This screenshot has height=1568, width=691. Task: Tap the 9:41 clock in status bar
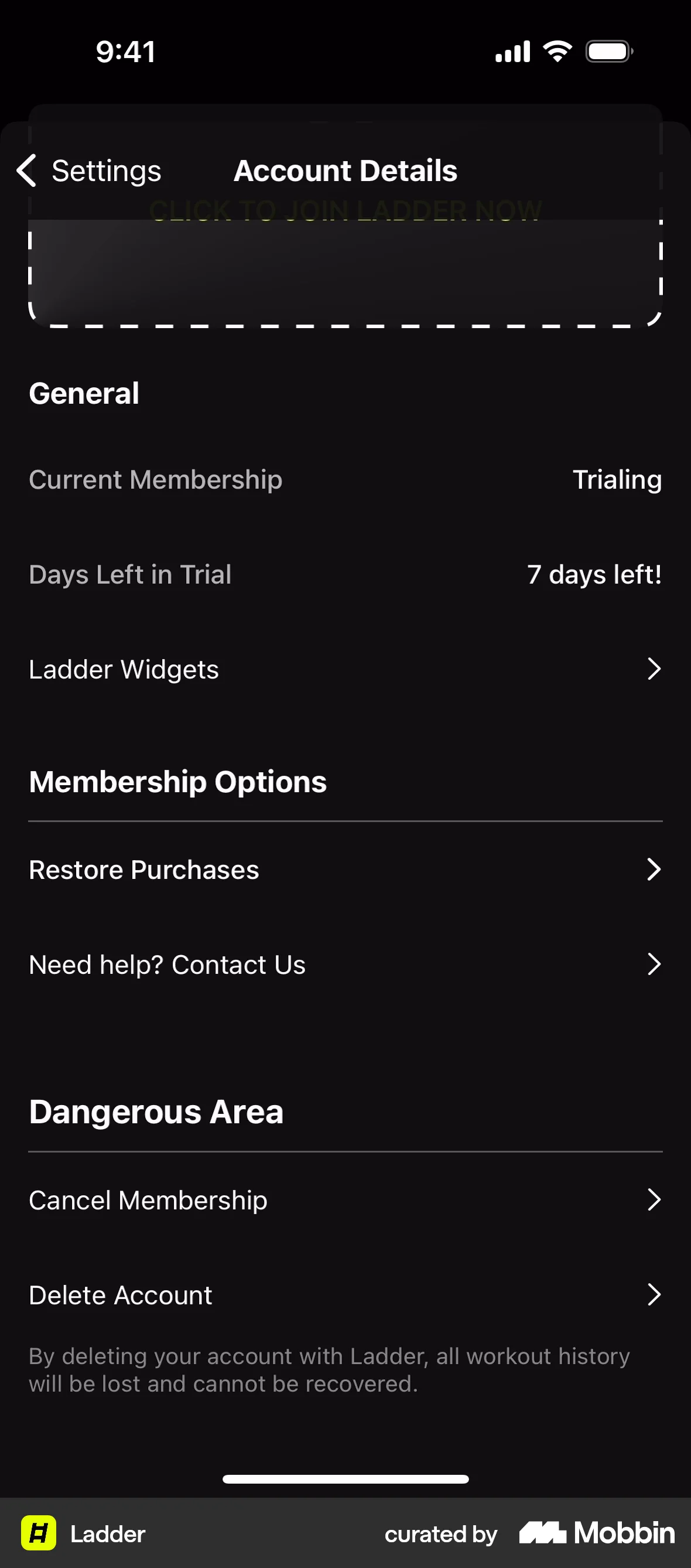125,51
